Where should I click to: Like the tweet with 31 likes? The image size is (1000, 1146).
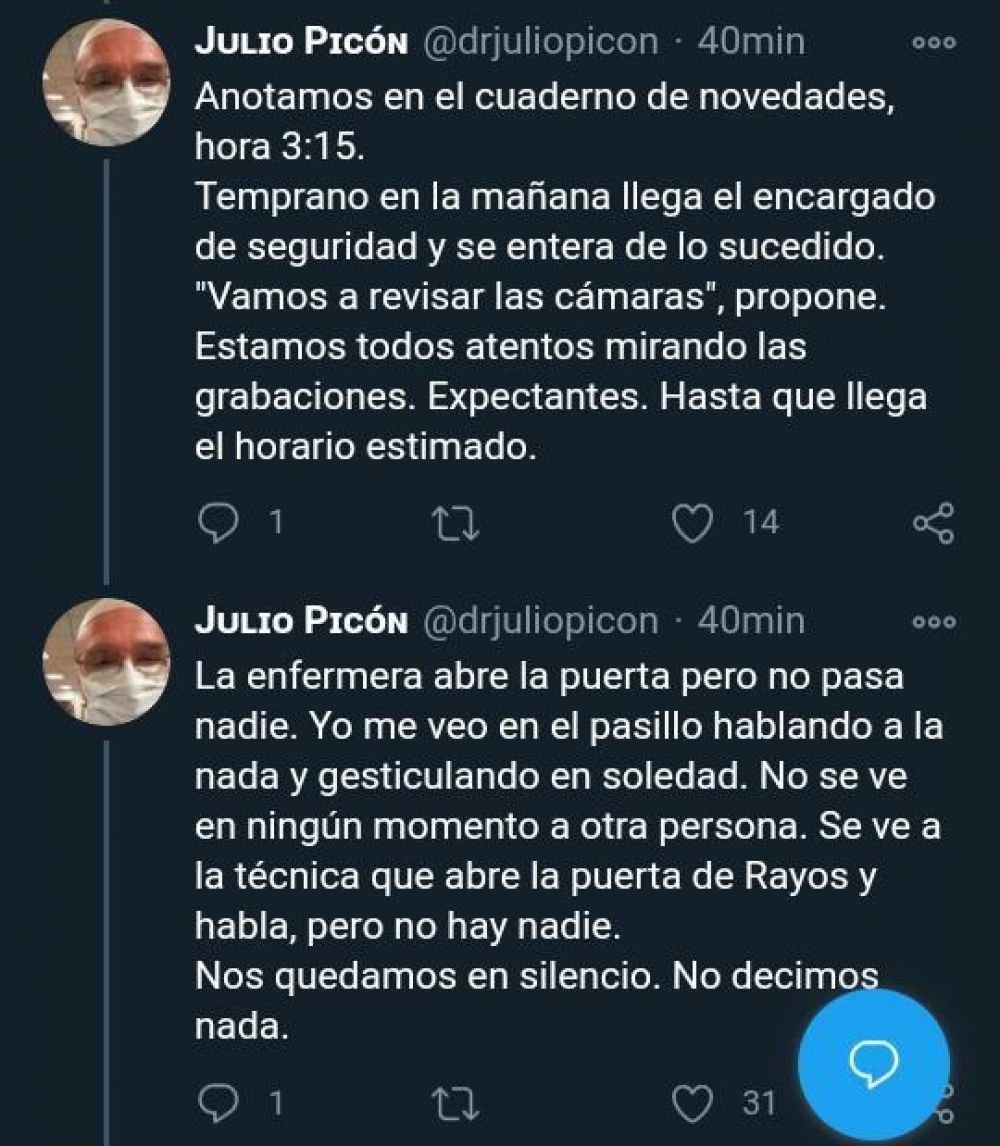(x=693, y=1103)
